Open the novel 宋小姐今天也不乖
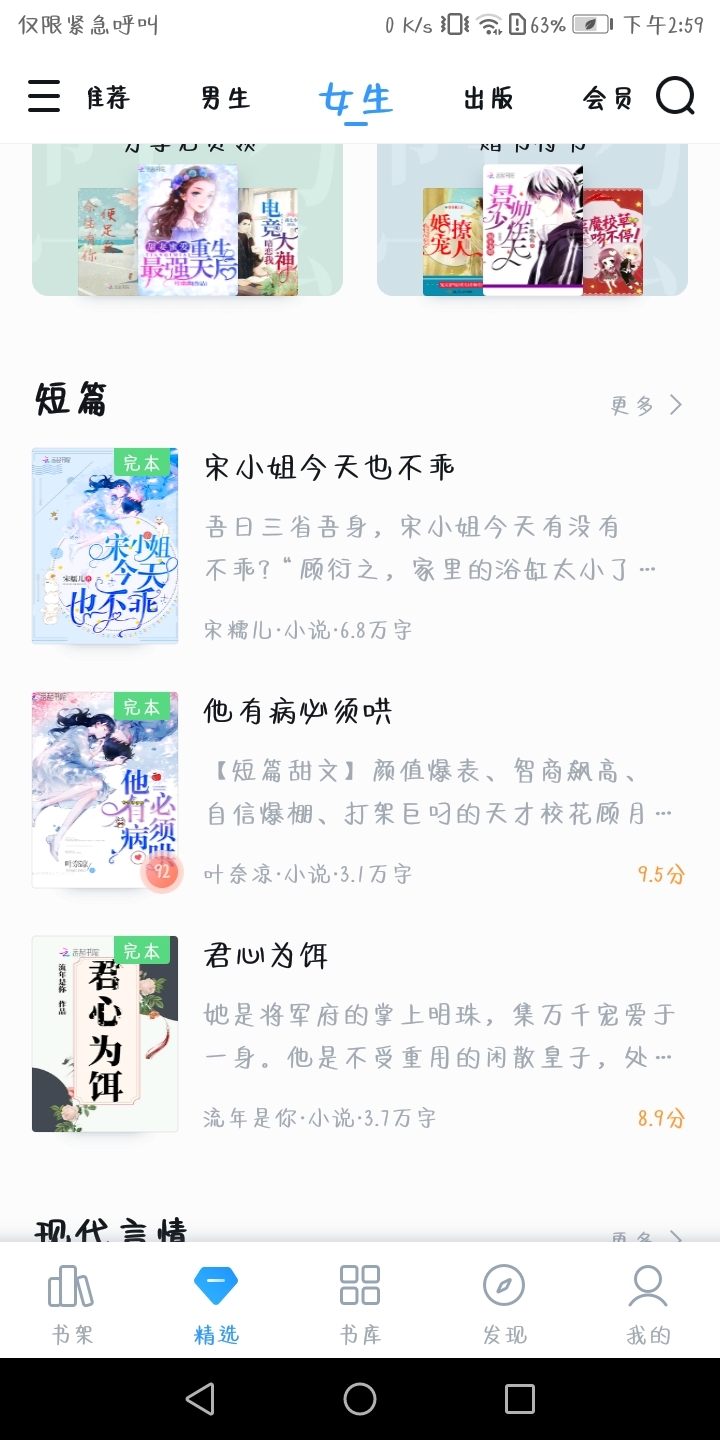Screen dimensions: 720x1440 tap(330, 467)
